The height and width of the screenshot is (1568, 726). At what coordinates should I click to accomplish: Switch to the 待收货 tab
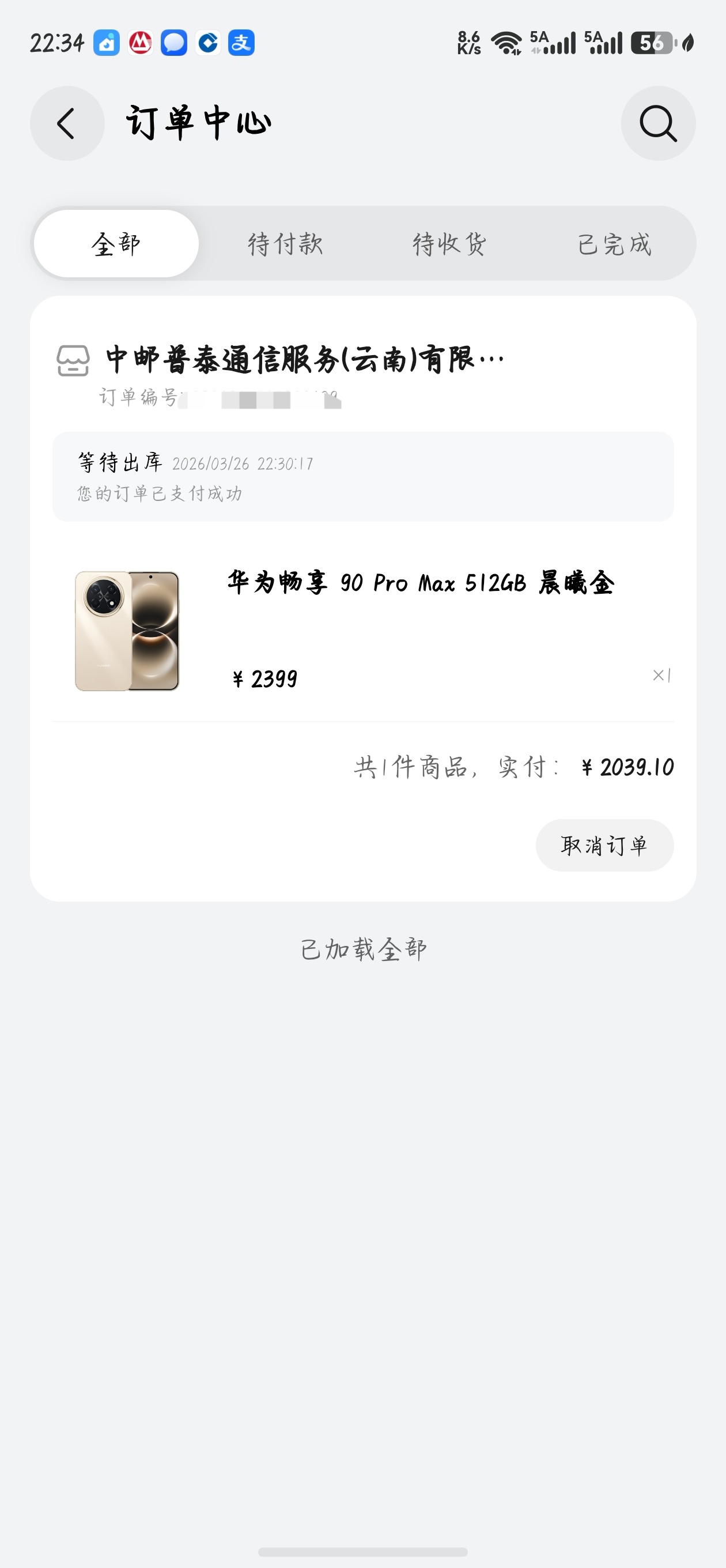coord(449,244)
